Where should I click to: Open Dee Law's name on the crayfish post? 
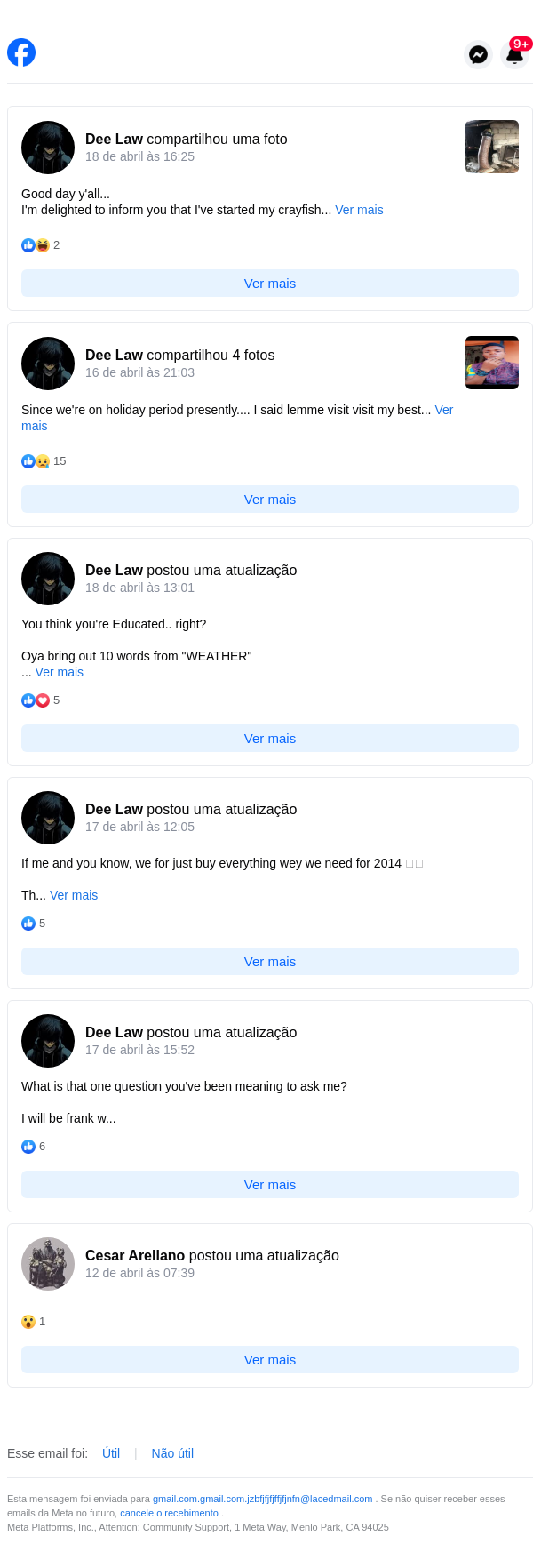click(114, 140)
